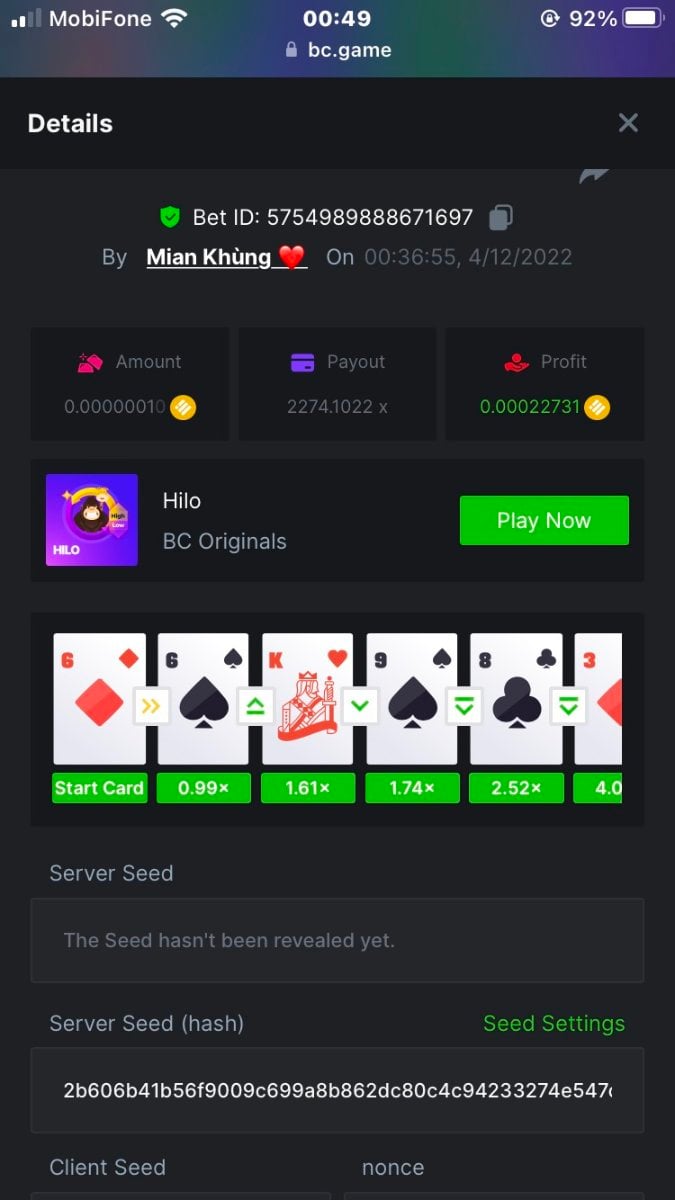Image resolution: width=675 pixels, height=1200 pixels.
Task: Tap the bc.game address bar
Action: click(338, 50)
